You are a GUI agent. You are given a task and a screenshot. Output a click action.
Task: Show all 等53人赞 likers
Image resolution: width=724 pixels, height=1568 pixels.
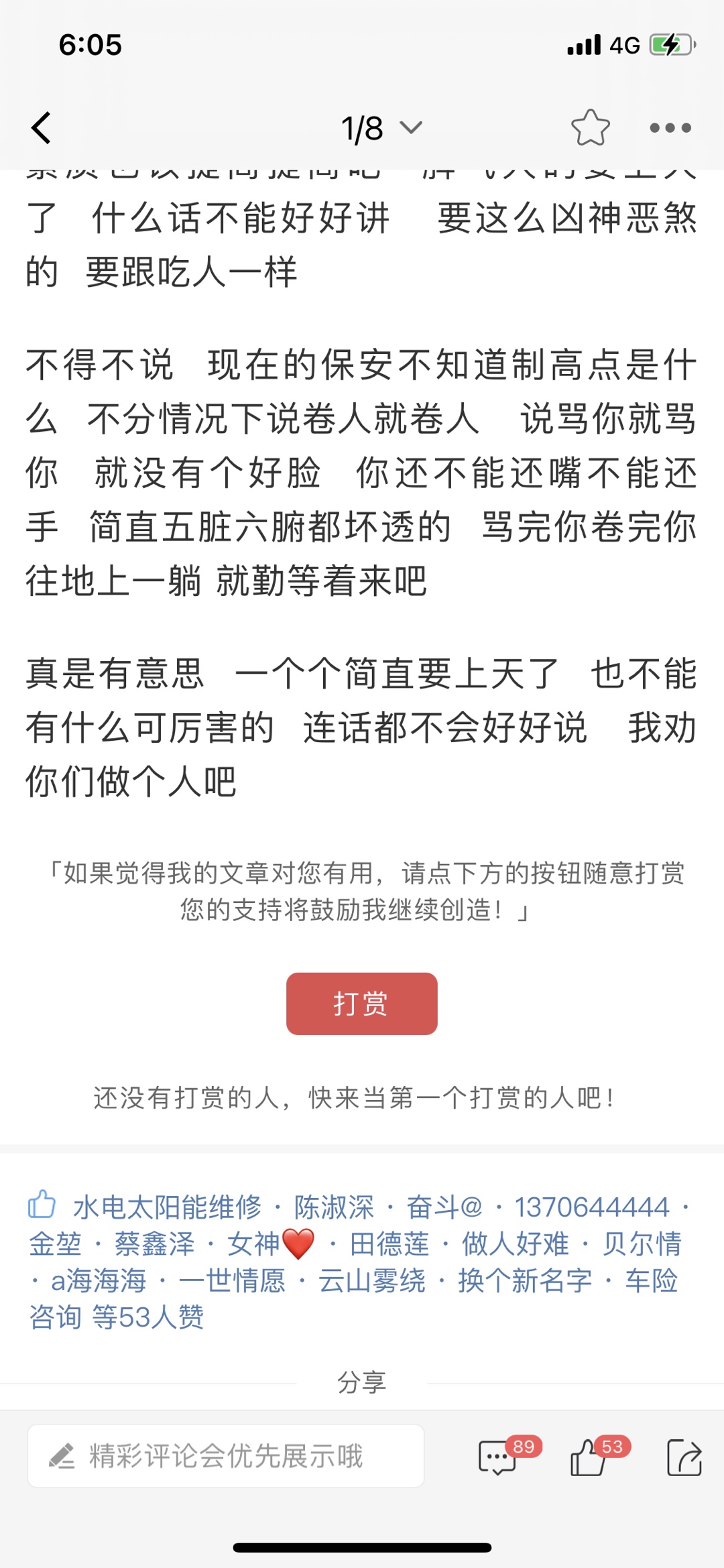[147, 1317]
